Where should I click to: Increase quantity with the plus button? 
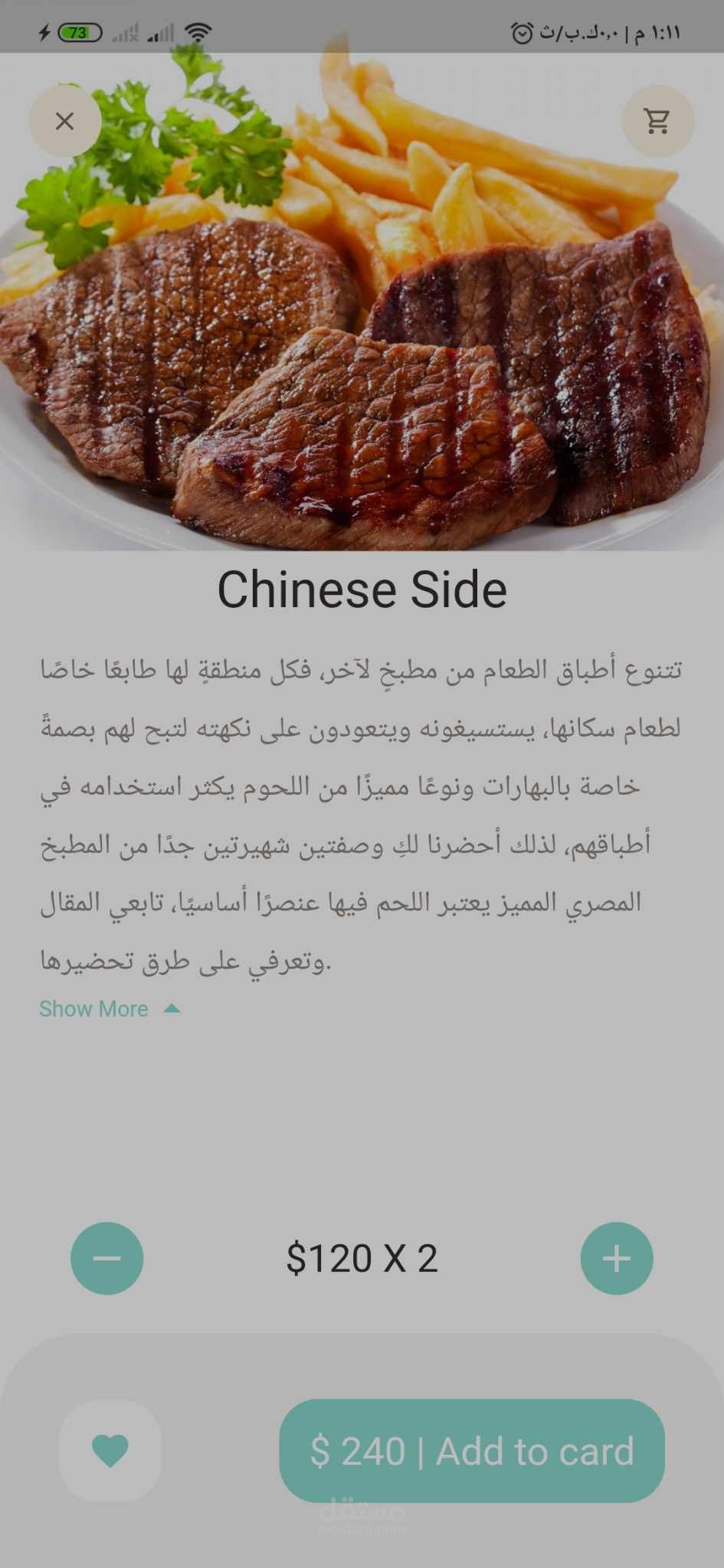tap(617, 1258)
